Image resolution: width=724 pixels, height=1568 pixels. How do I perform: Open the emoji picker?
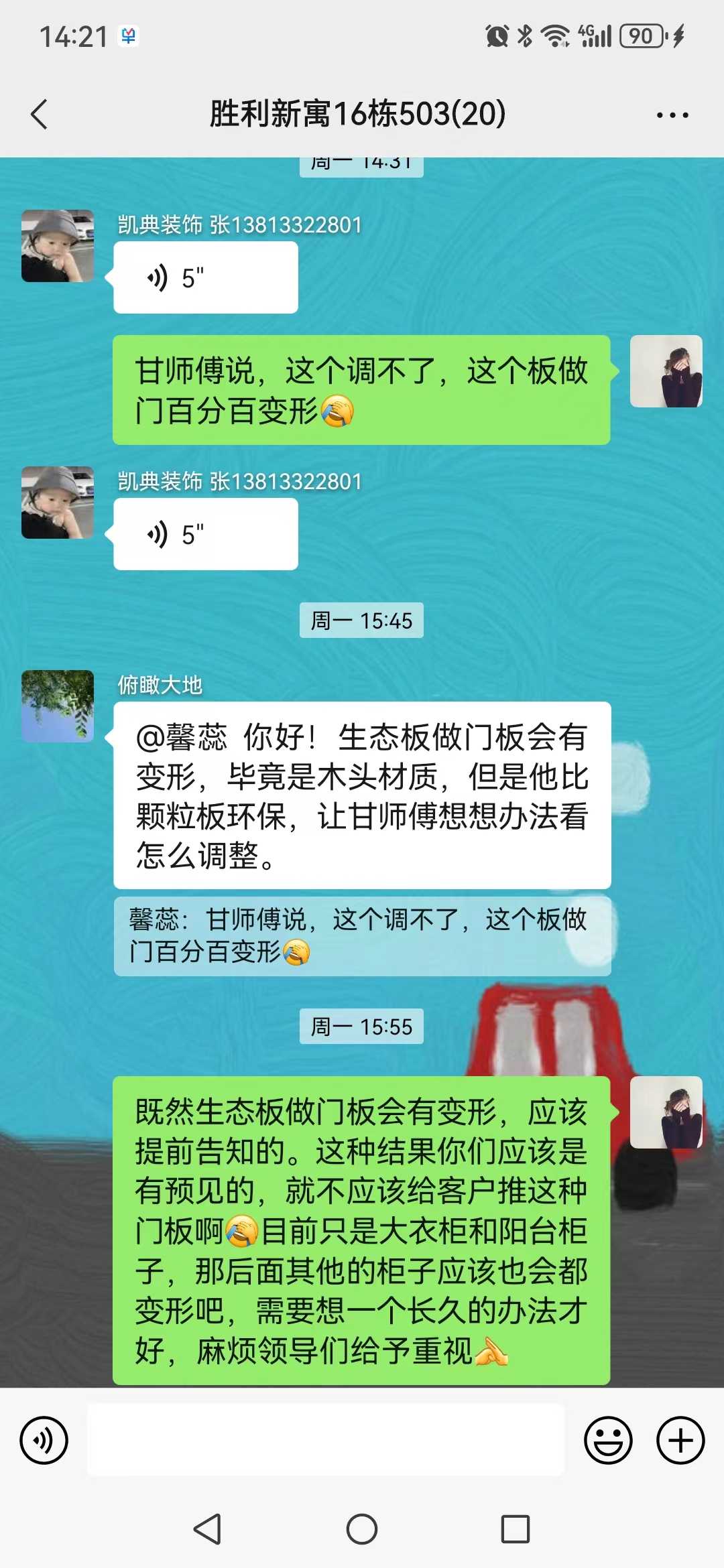click(608, 1440)
